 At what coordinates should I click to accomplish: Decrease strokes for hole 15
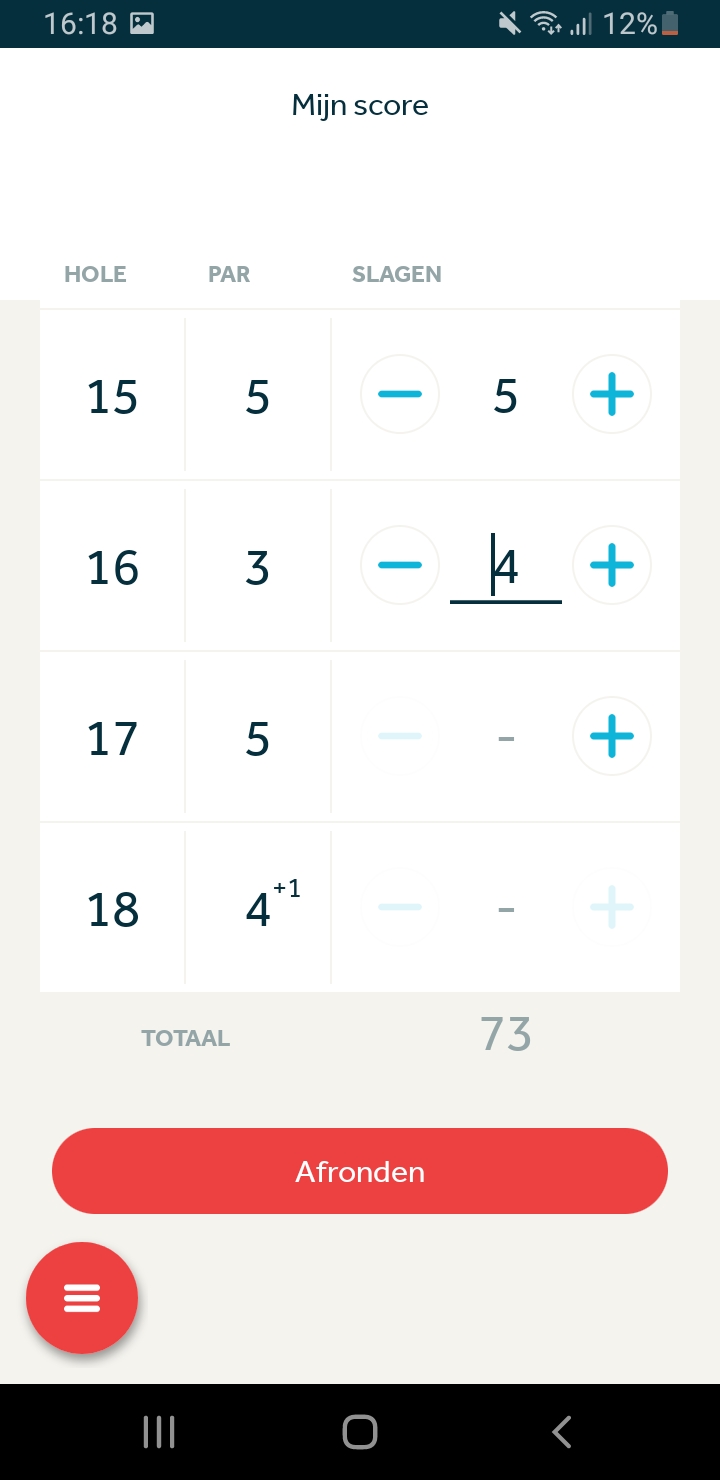click(x=400, y=395)
